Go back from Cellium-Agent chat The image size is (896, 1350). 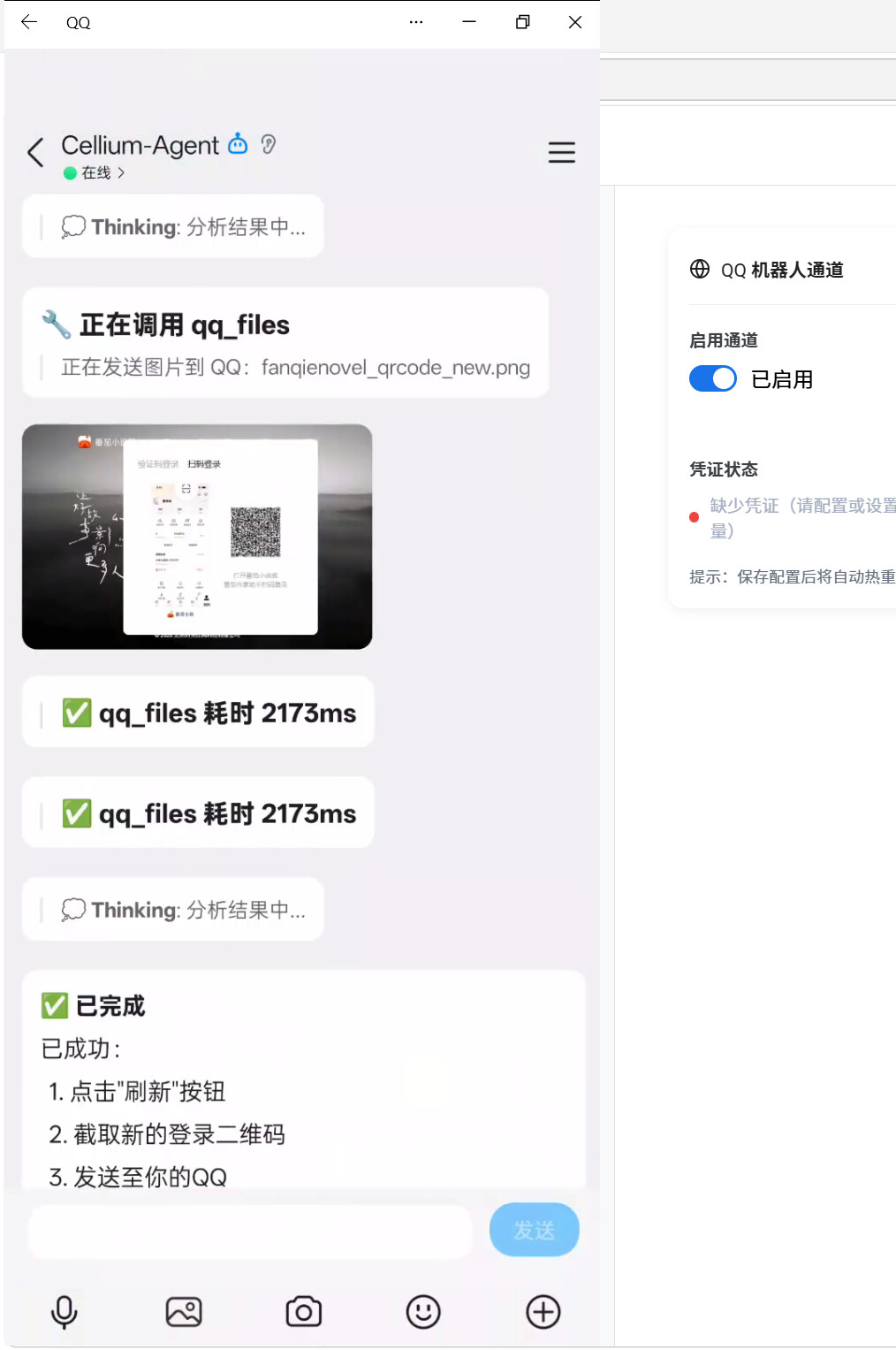point(35,153)
